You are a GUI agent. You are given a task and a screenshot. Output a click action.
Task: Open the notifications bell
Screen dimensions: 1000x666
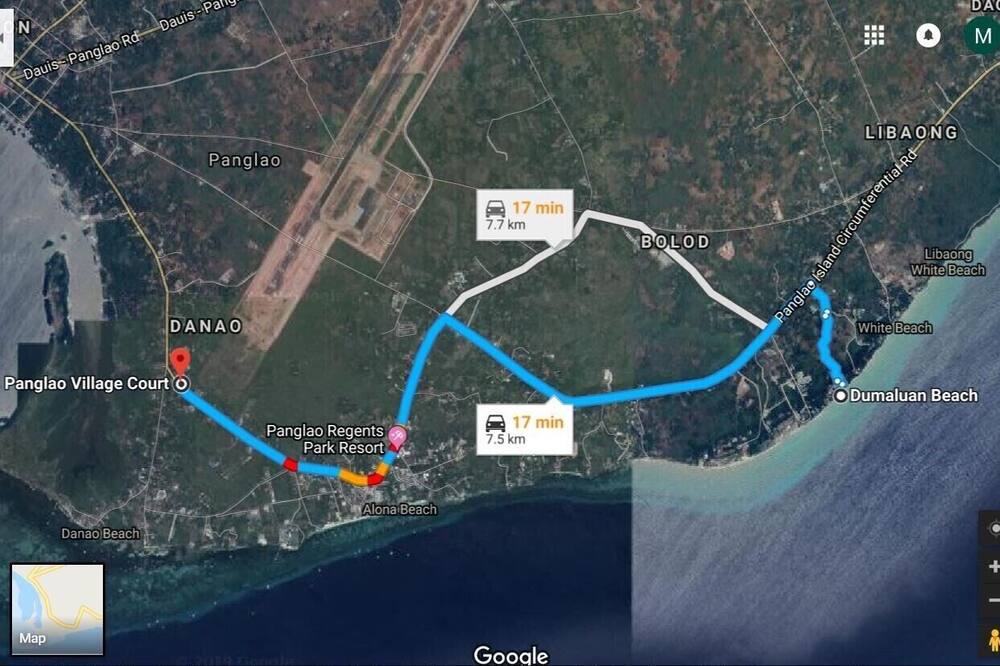click(x=928, y=36)
